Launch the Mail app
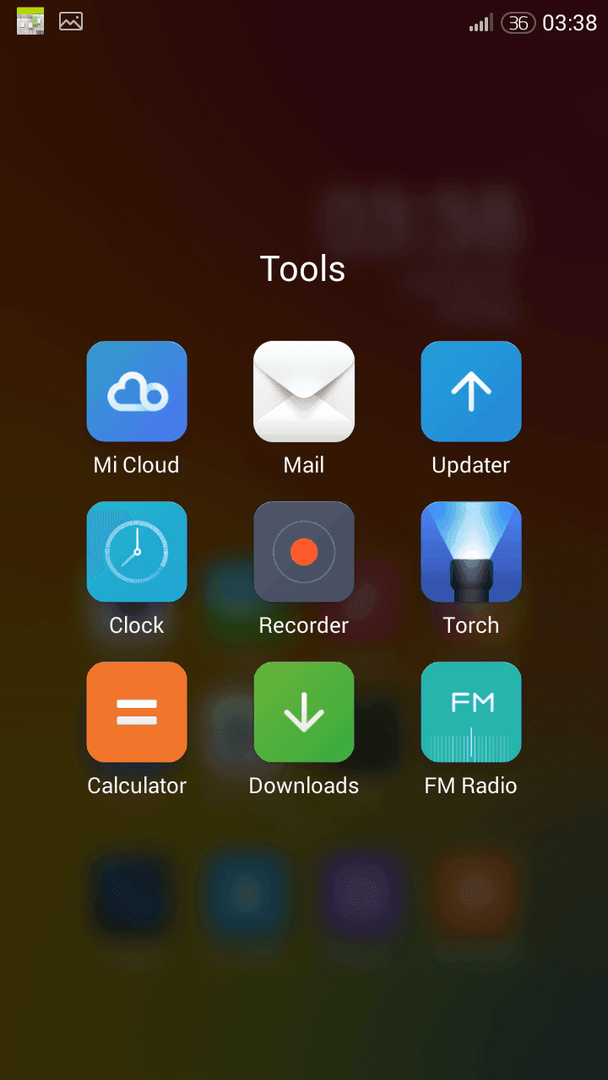 (x=304, y=391)
